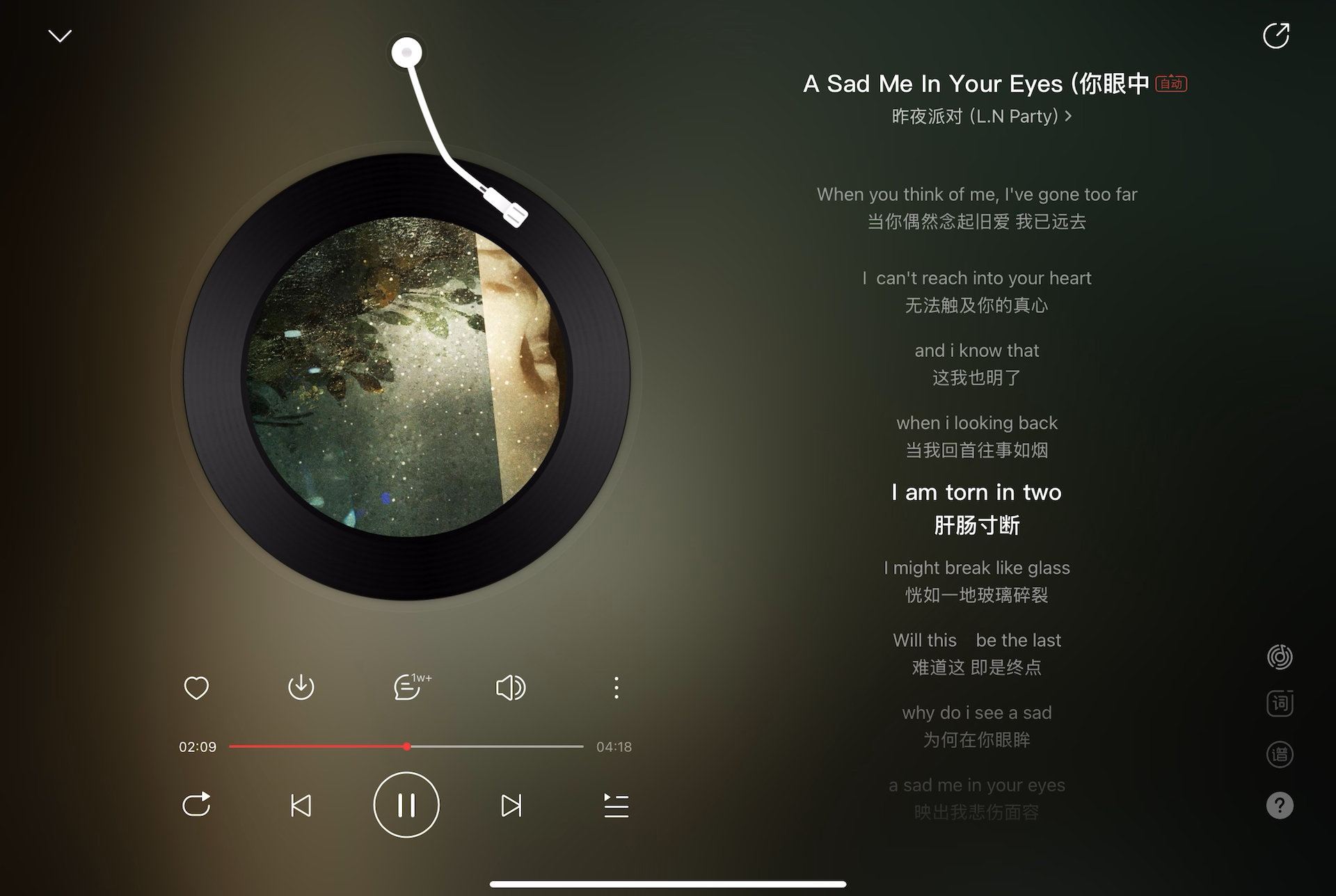Tap the circular record icon beside the lyrics

[1279, 657]
